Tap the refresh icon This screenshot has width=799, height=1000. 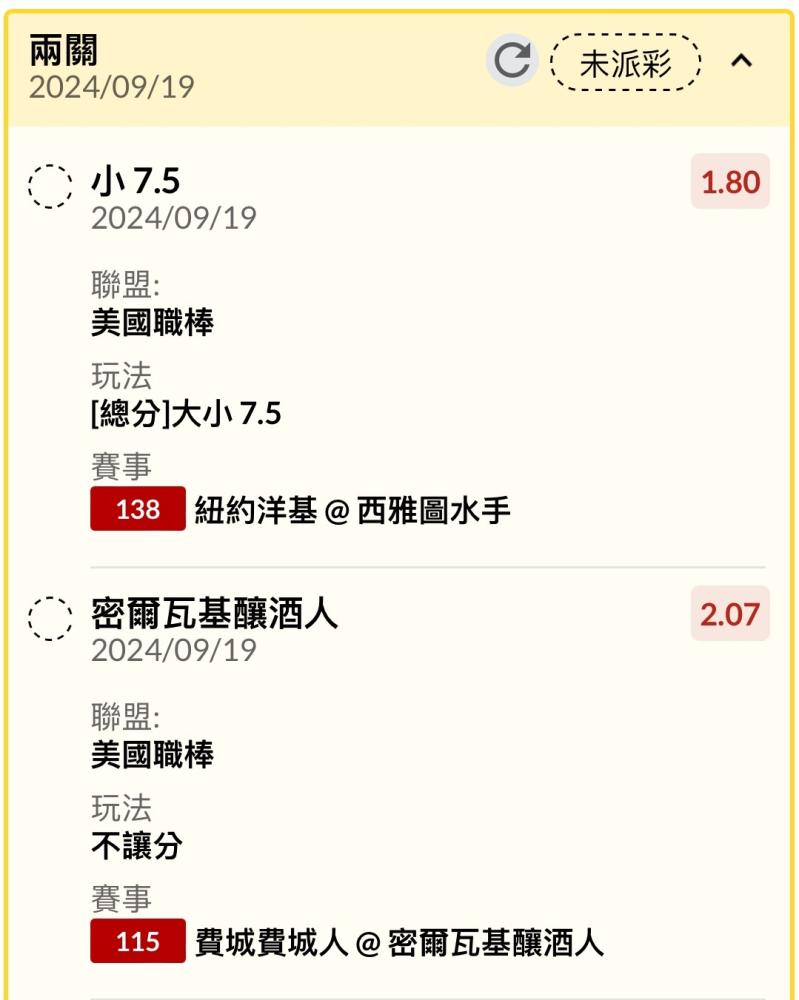pos(512,62)
